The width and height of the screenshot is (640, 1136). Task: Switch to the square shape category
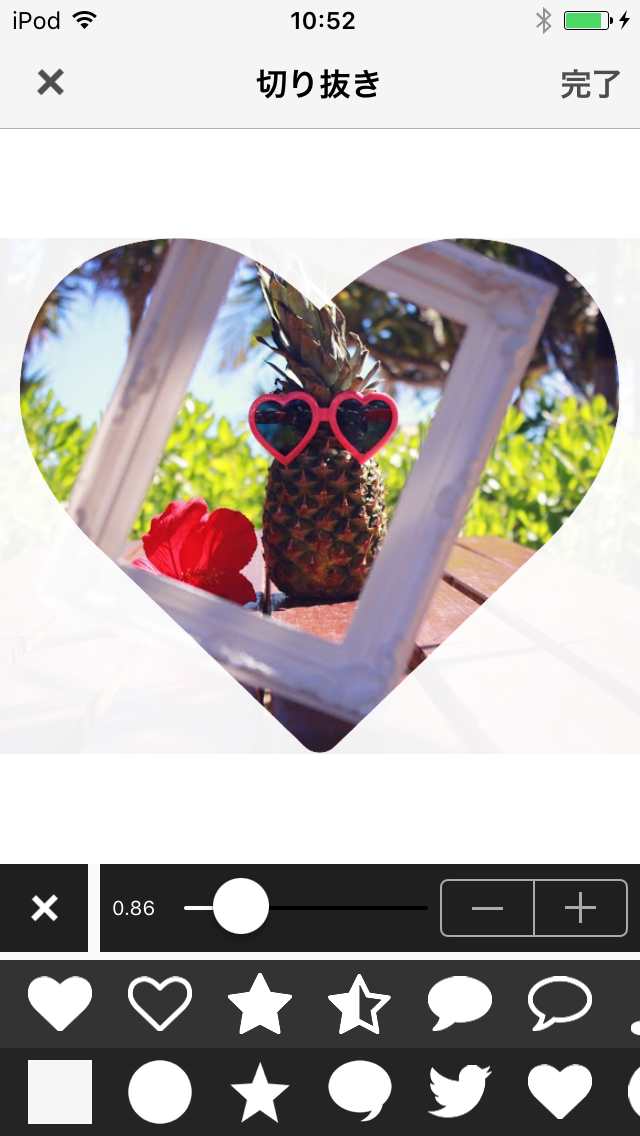60,1092
